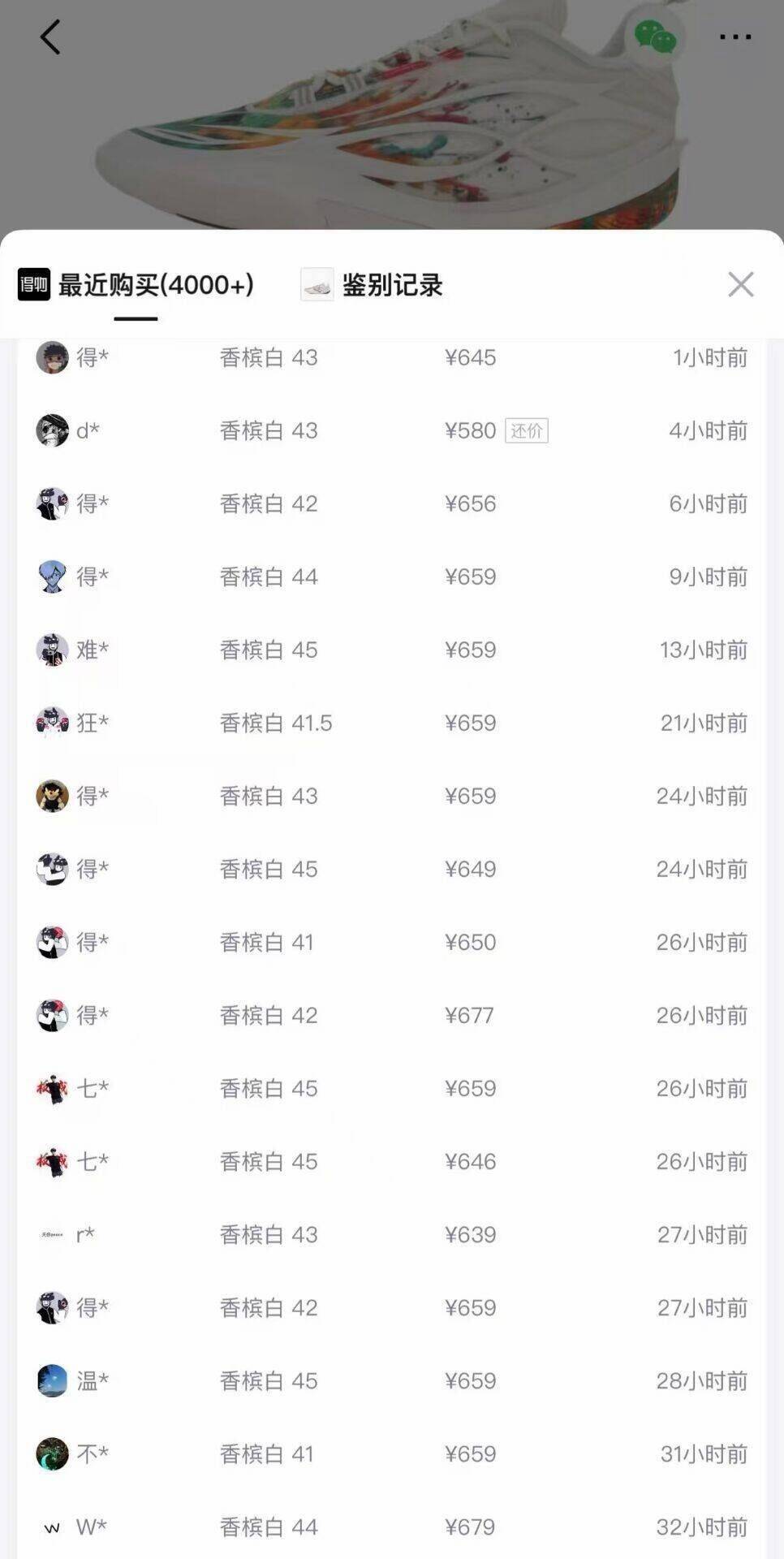The height and width of the screenshot is (1559, 784).
Task: Close the recent purchases panel
Action: (x=740, y=285)
